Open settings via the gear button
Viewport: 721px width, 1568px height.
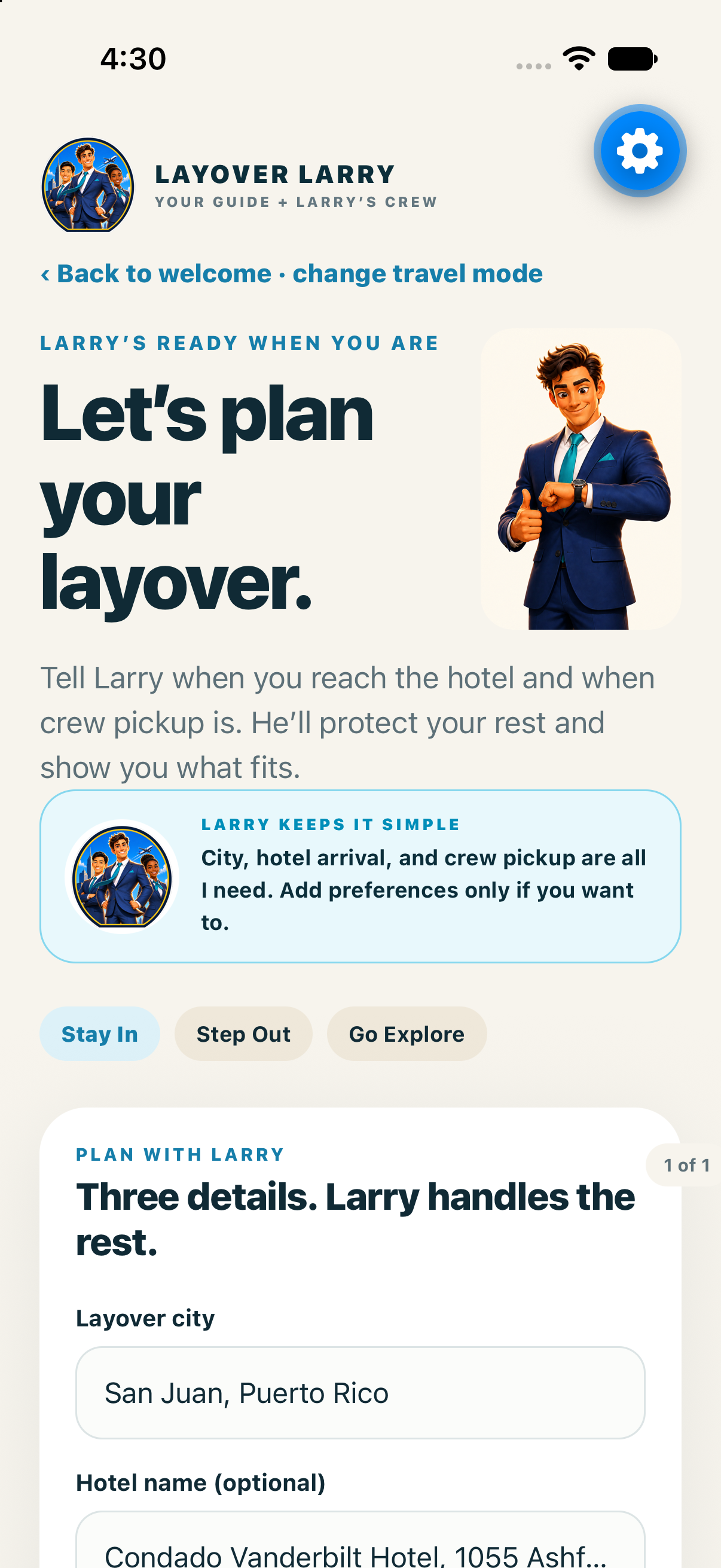[640, 150]
